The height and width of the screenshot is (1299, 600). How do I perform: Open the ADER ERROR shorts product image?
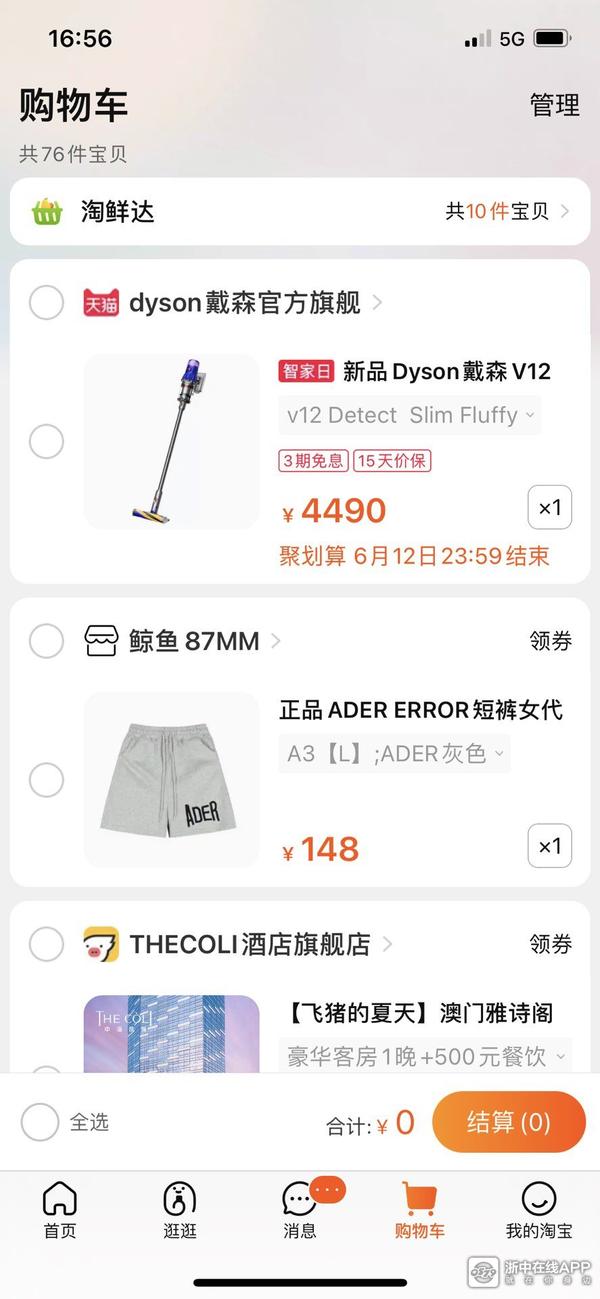171,780
